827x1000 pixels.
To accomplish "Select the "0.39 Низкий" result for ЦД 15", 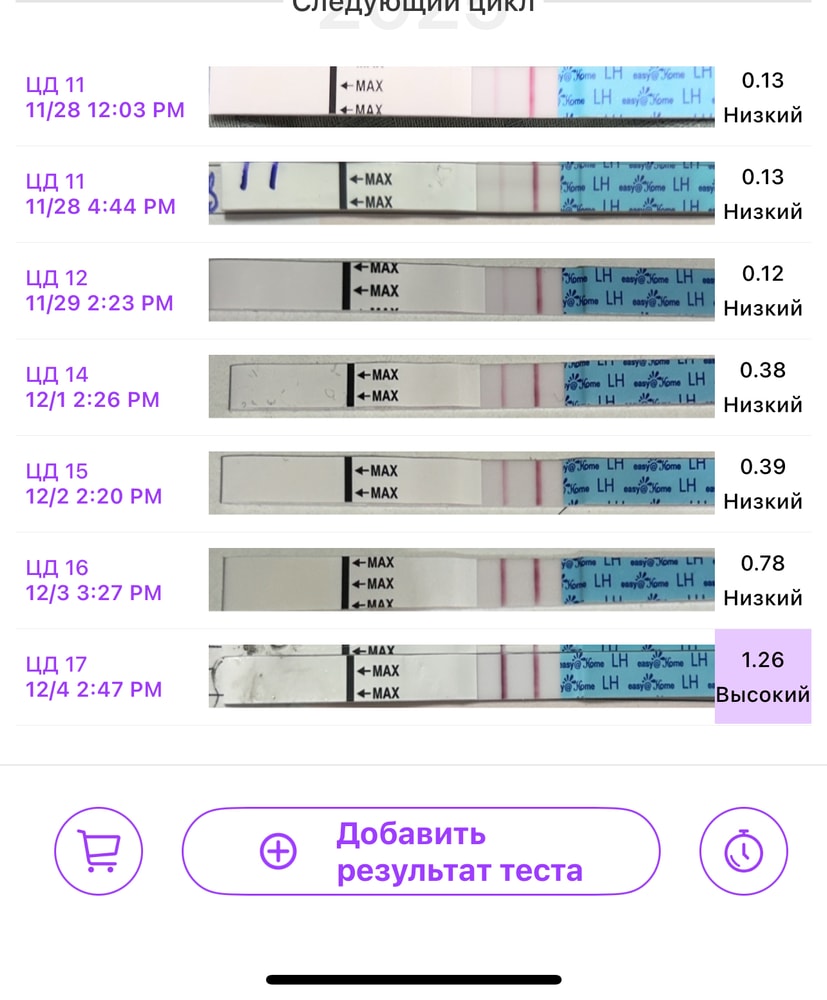I will pos(763,483).
